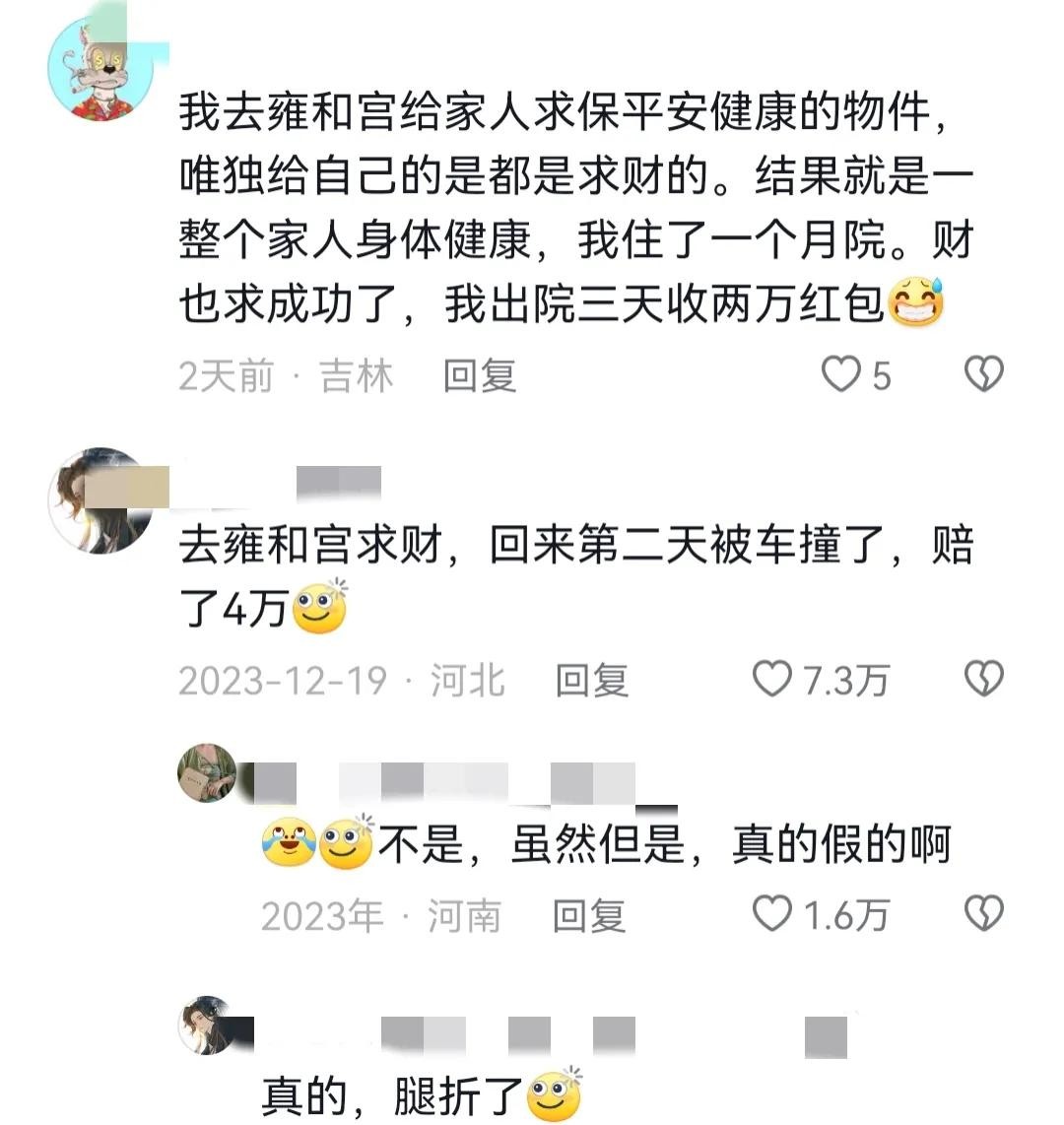1064x1125 pixels.
Task: Like the Hebei comment with 7.3万 likes
Action: pyautogui.click(x=772, y=679)
